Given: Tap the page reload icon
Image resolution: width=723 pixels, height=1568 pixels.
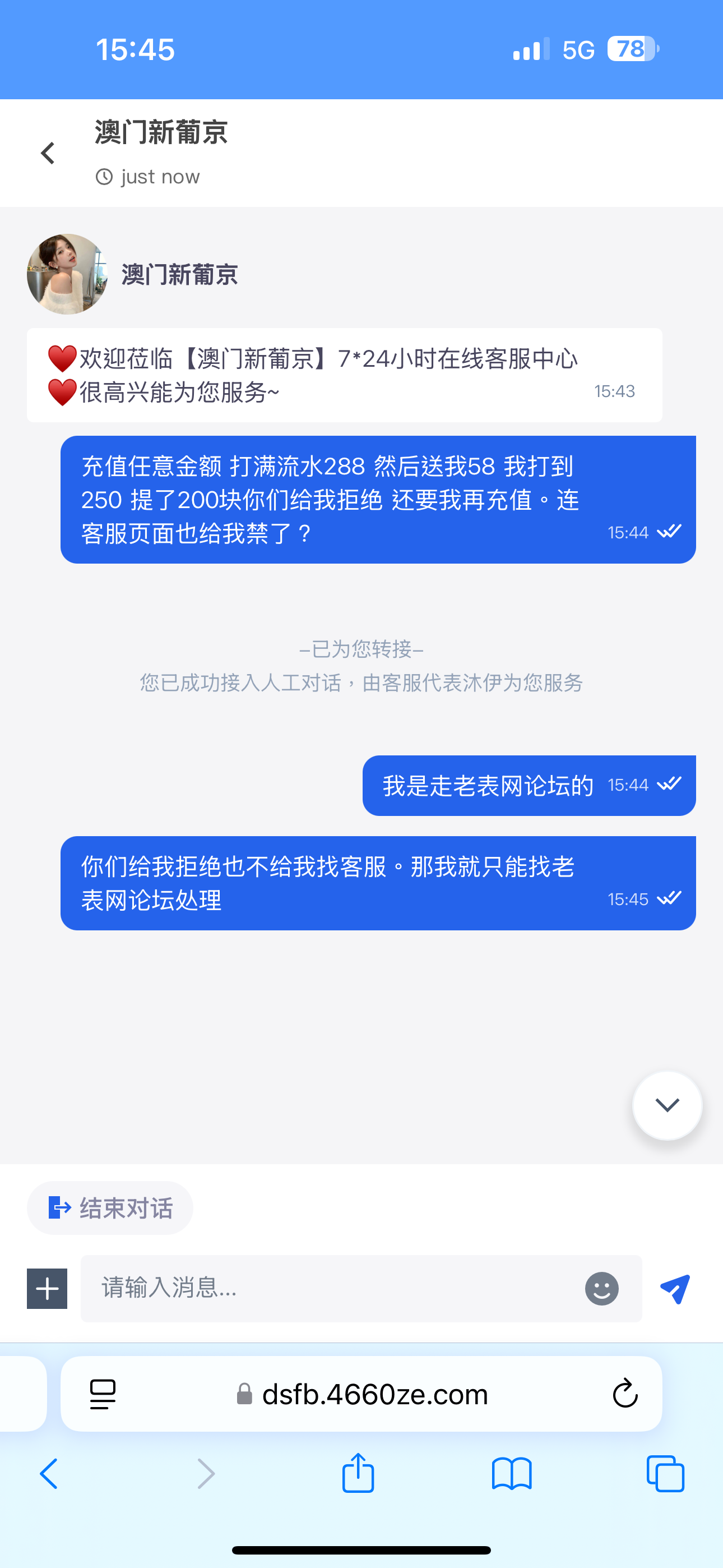Looking at the screenshot, I should (625, 1393).
